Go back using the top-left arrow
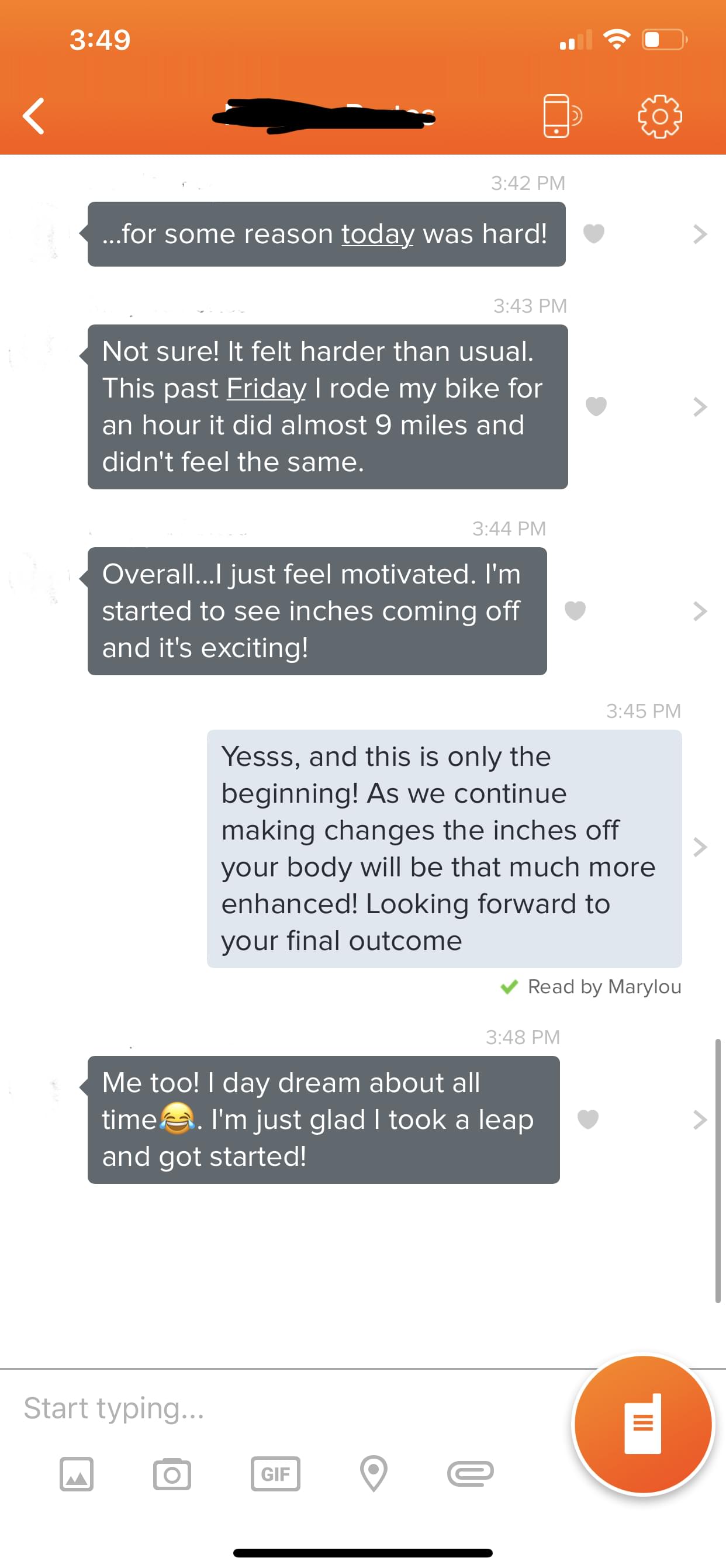 click(x=34, y=116)
